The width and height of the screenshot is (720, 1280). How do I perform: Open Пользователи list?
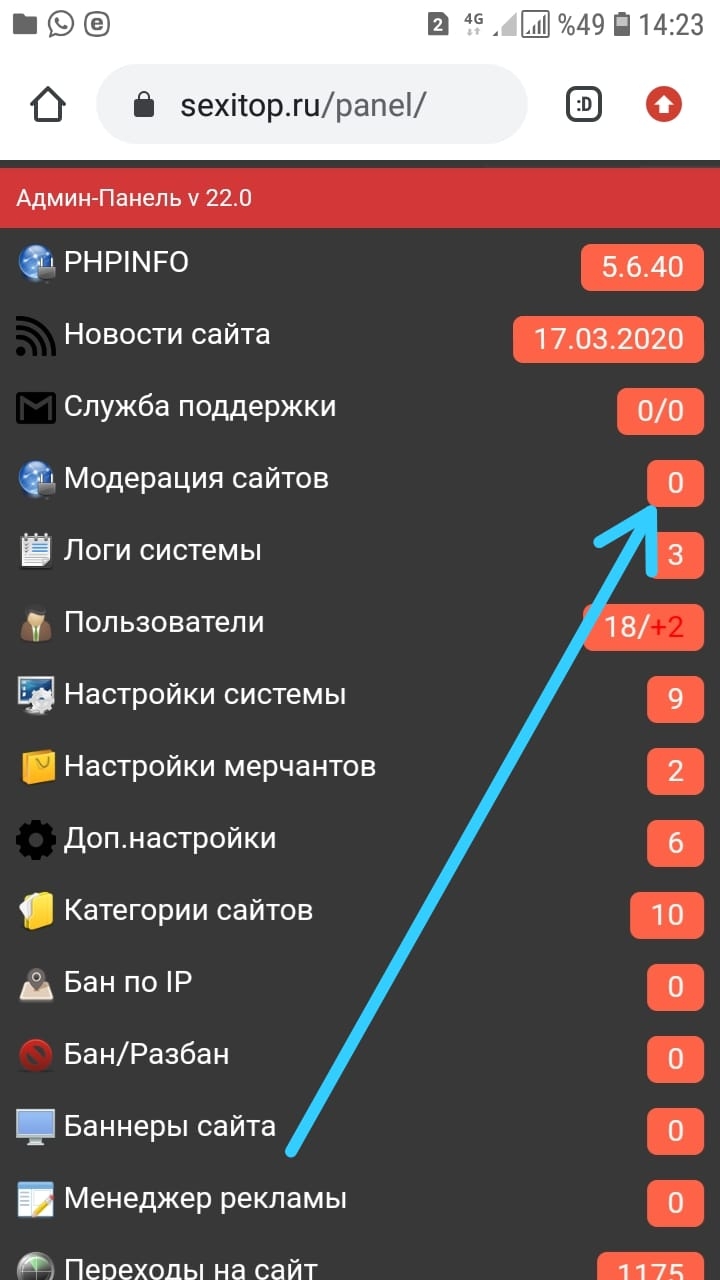tap(163, 623)
